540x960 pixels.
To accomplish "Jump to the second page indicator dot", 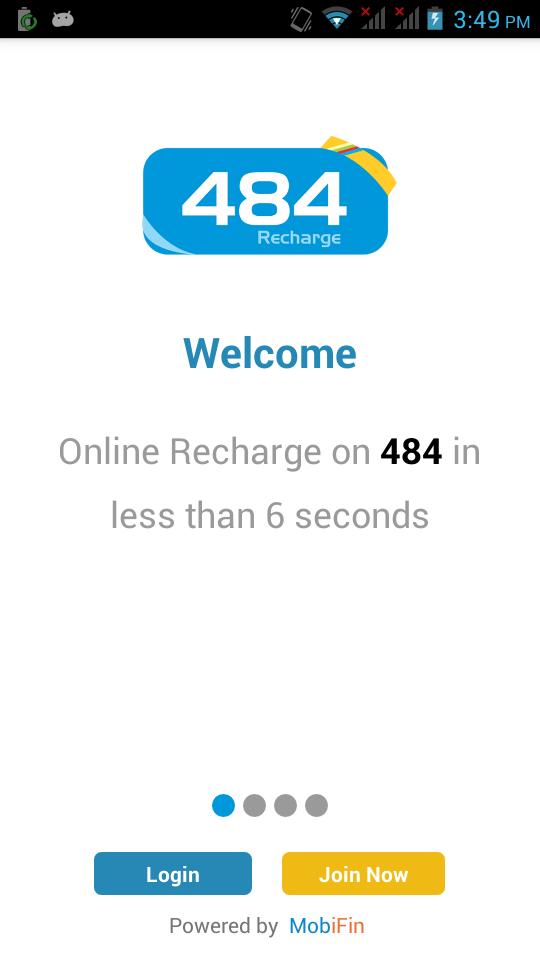I will click(254, 805).
